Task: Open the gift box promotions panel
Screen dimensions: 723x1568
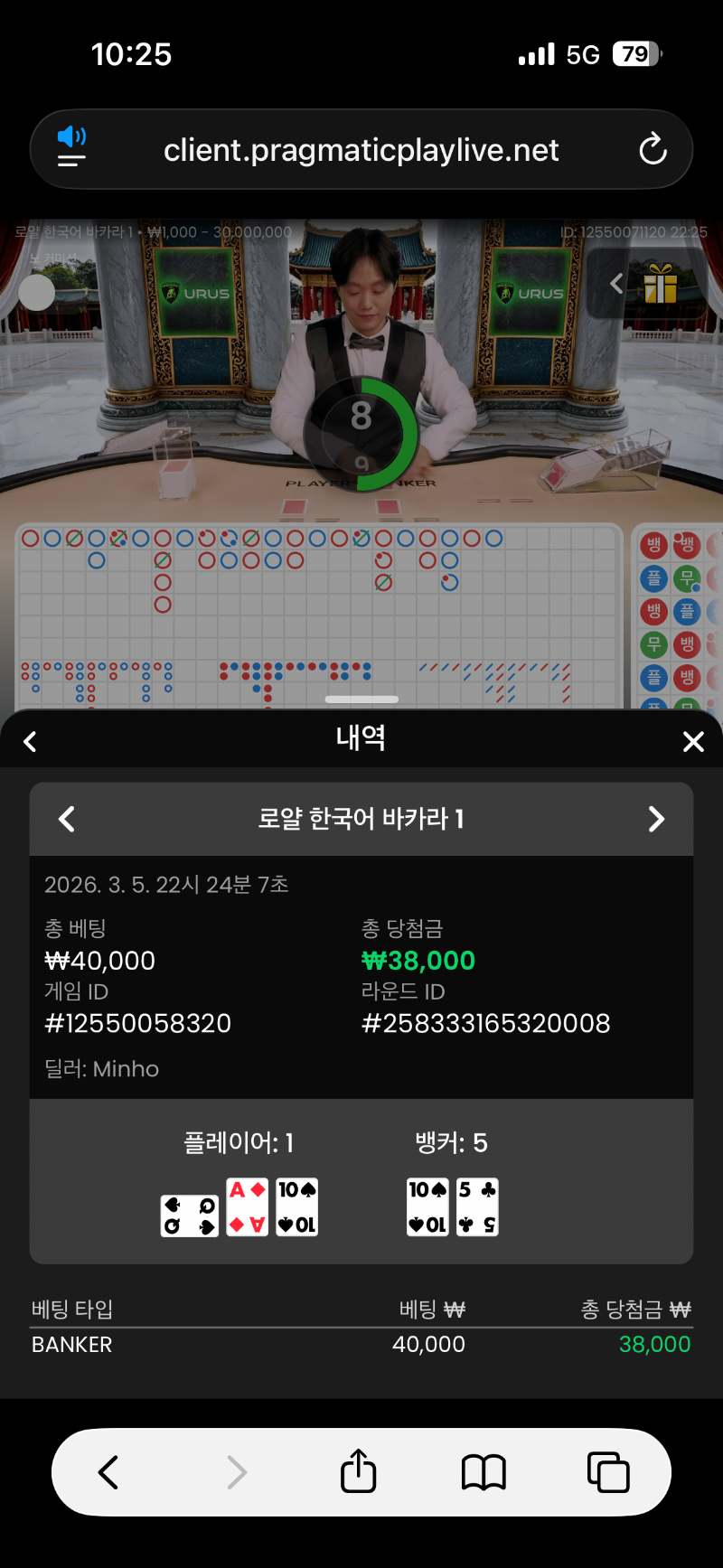Action: click(661, 284)
